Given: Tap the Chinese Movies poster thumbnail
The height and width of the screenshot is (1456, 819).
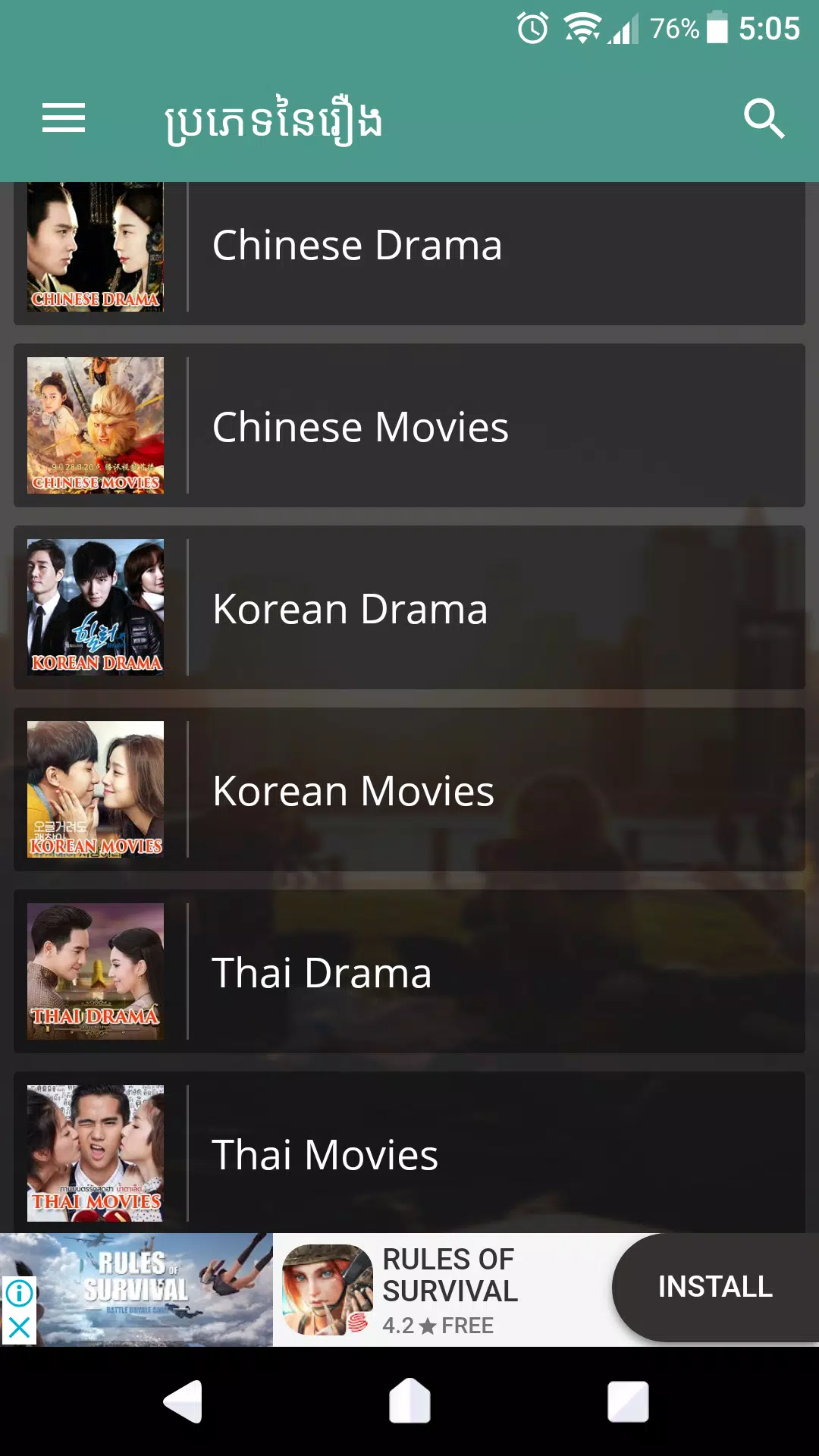Looking at the screenshot, I should click(96, 426).
